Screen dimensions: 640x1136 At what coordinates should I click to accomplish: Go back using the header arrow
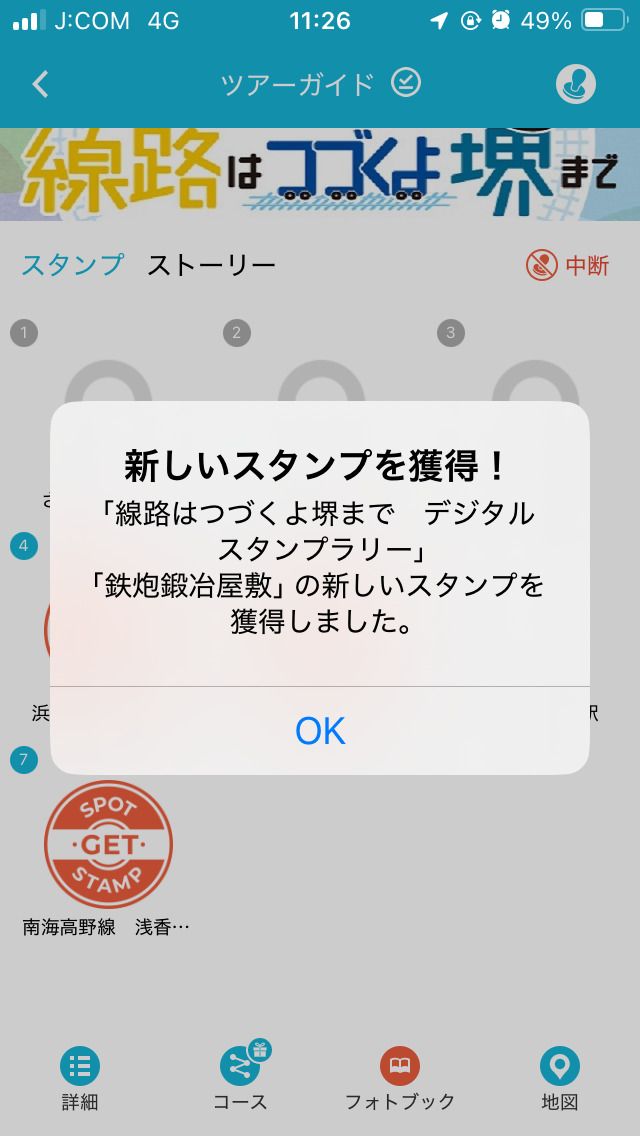point(41,84)
